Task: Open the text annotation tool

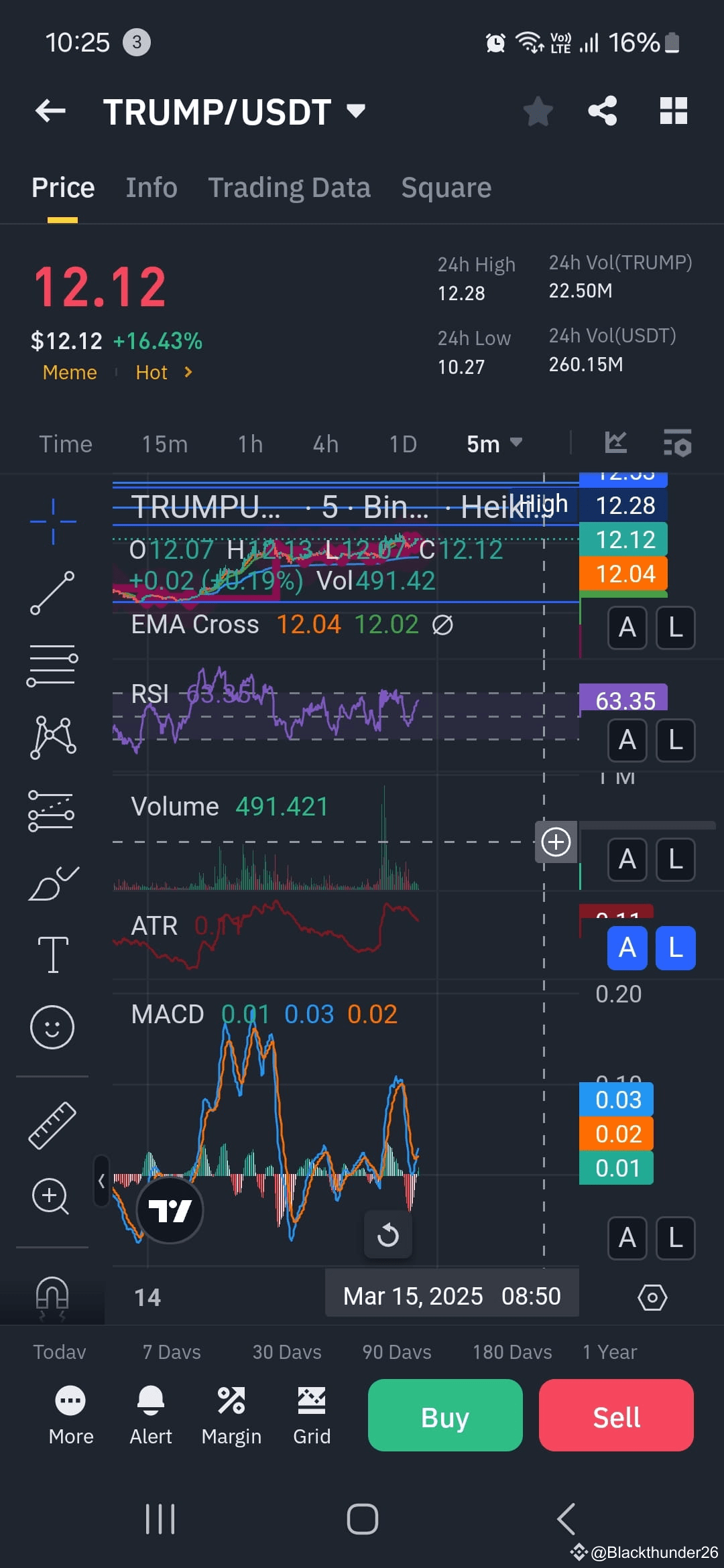Action: 53,954
